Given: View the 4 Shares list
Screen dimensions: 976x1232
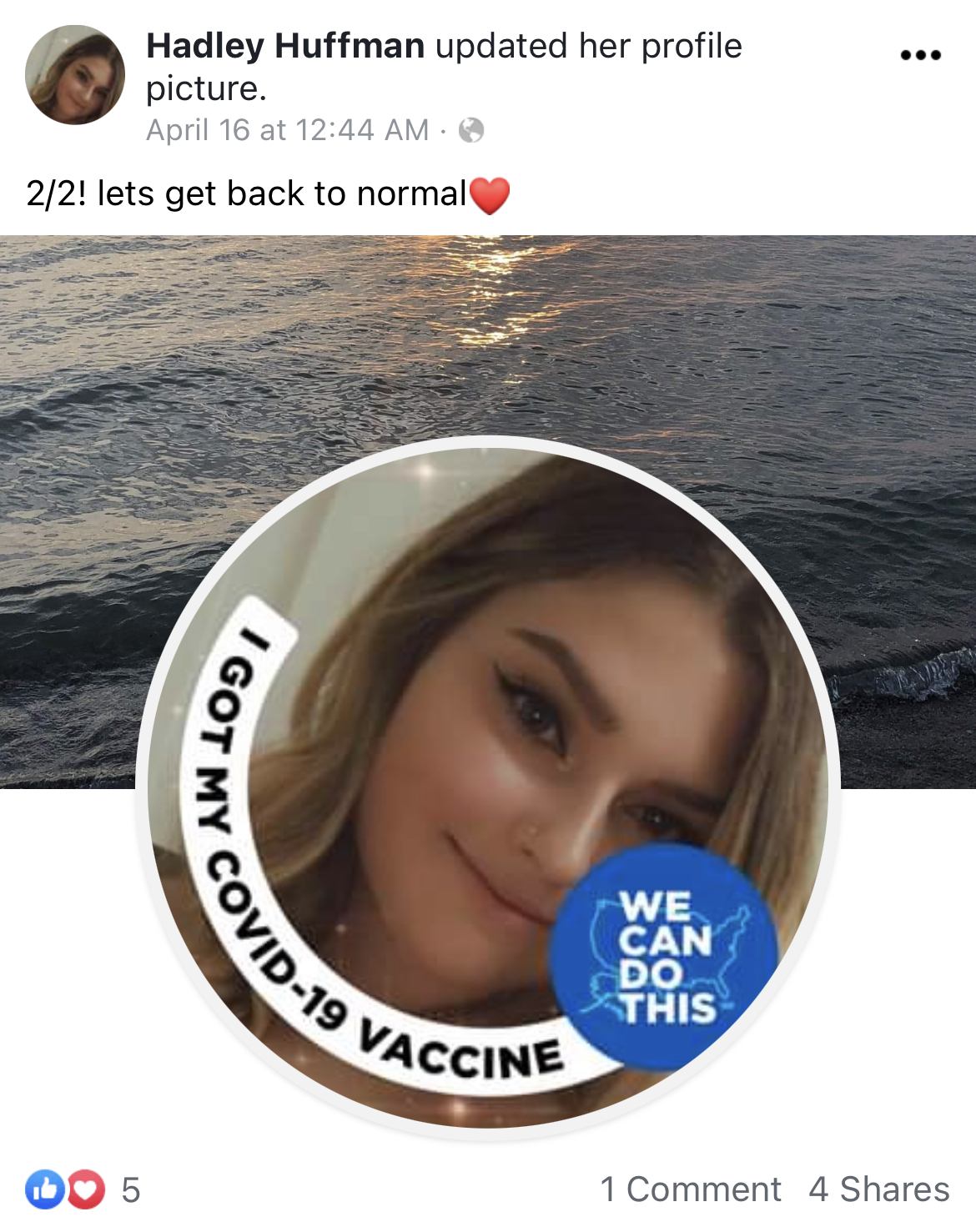Looking at the screenshot, I should pyautogui.click(x=878, y=1189).
